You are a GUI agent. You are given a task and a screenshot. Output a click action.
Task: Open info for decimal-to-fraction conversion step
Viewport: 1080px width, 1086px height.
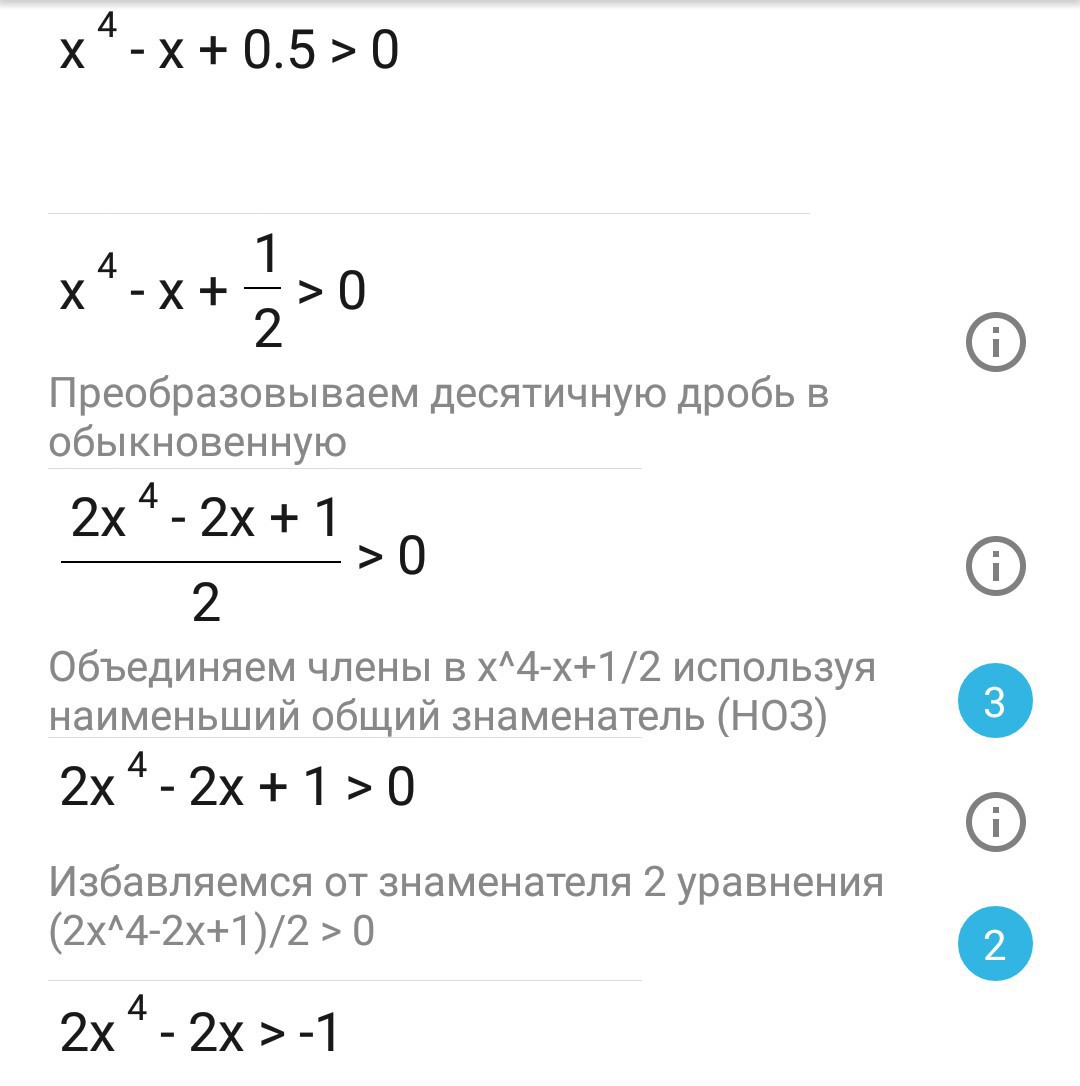point(995,343)
